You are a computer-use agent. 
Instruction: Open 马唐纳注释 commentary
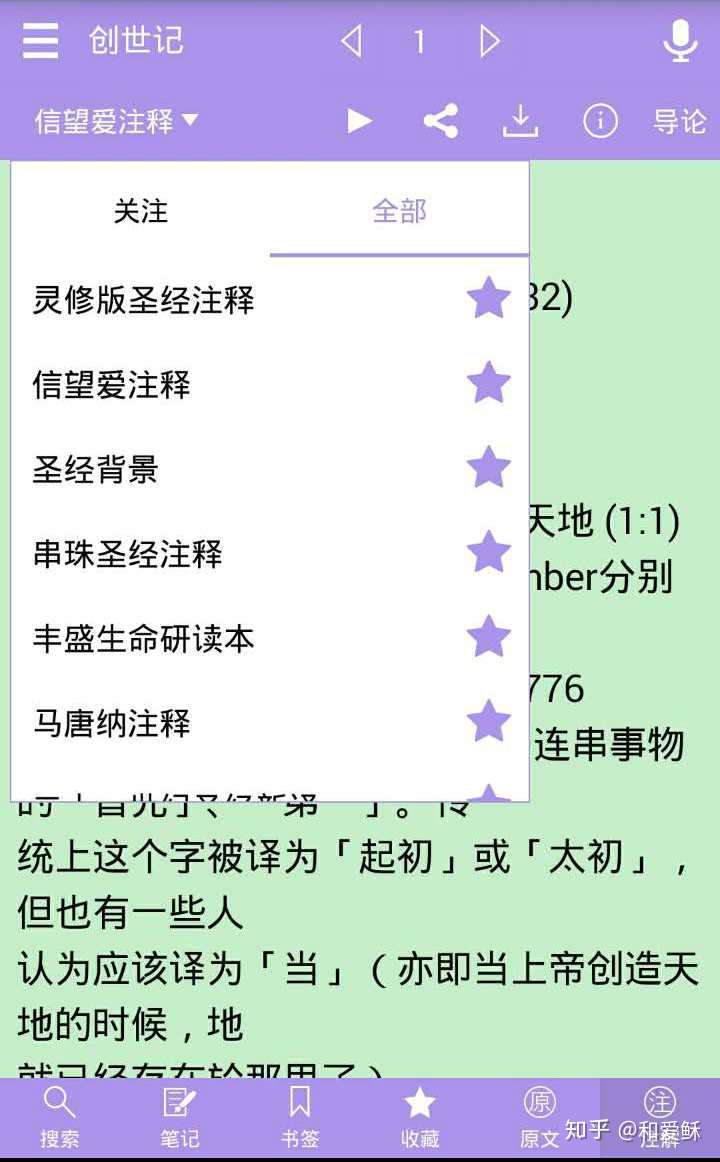[x=111, y=723]
